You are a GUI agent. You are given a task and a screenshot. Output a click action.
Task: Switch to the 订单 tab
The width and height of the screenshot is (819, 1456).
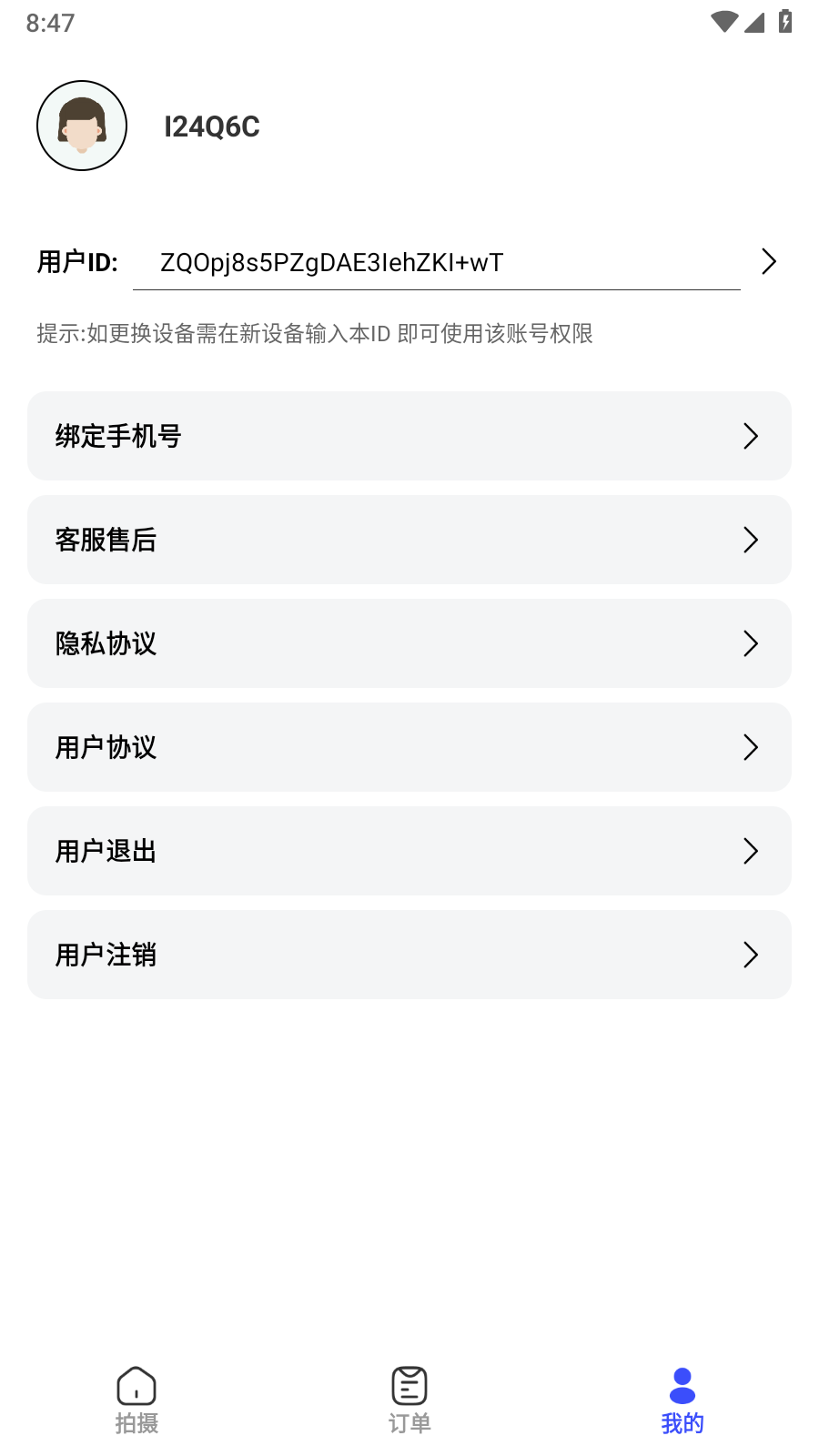click(x=409, y=1399)
